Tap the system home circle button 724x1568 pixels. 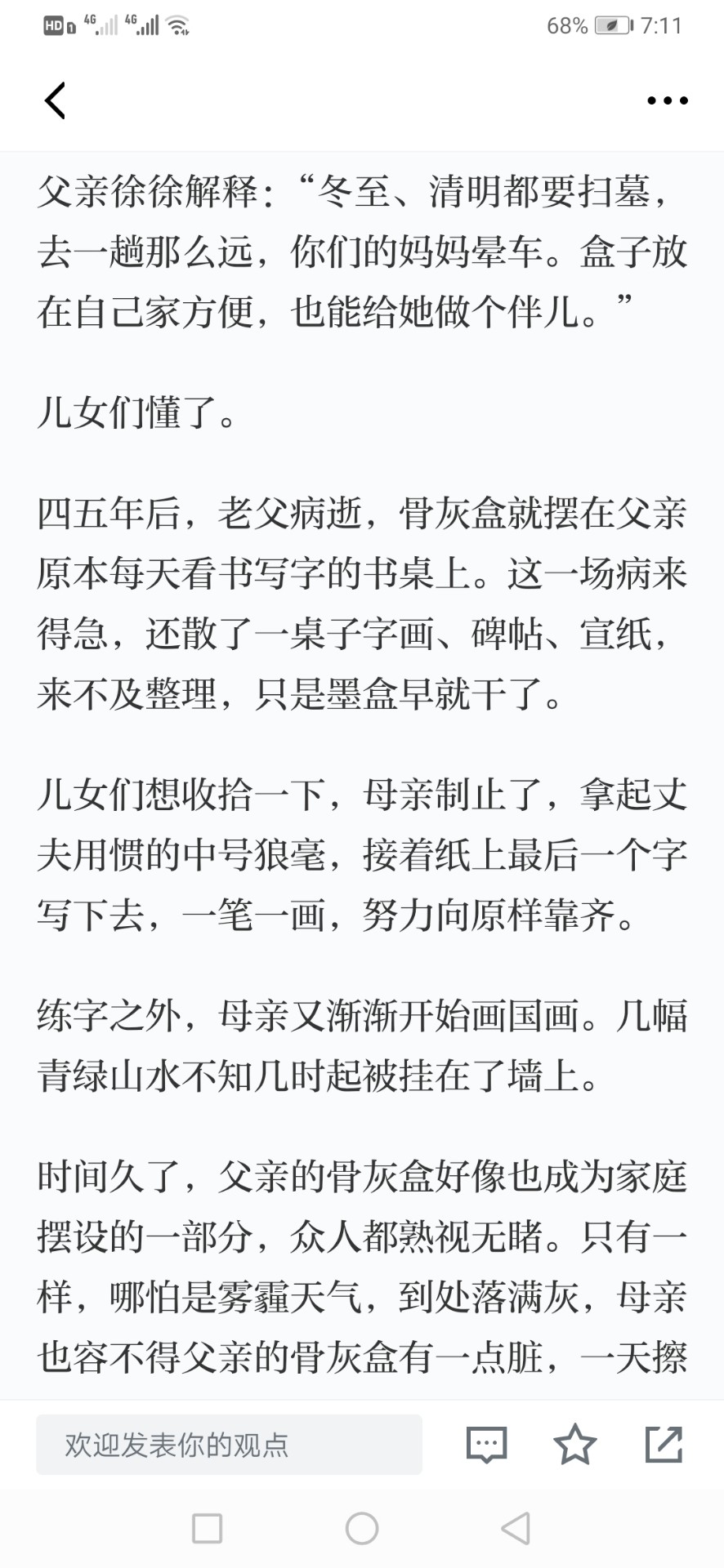(x=362, y=1528)
